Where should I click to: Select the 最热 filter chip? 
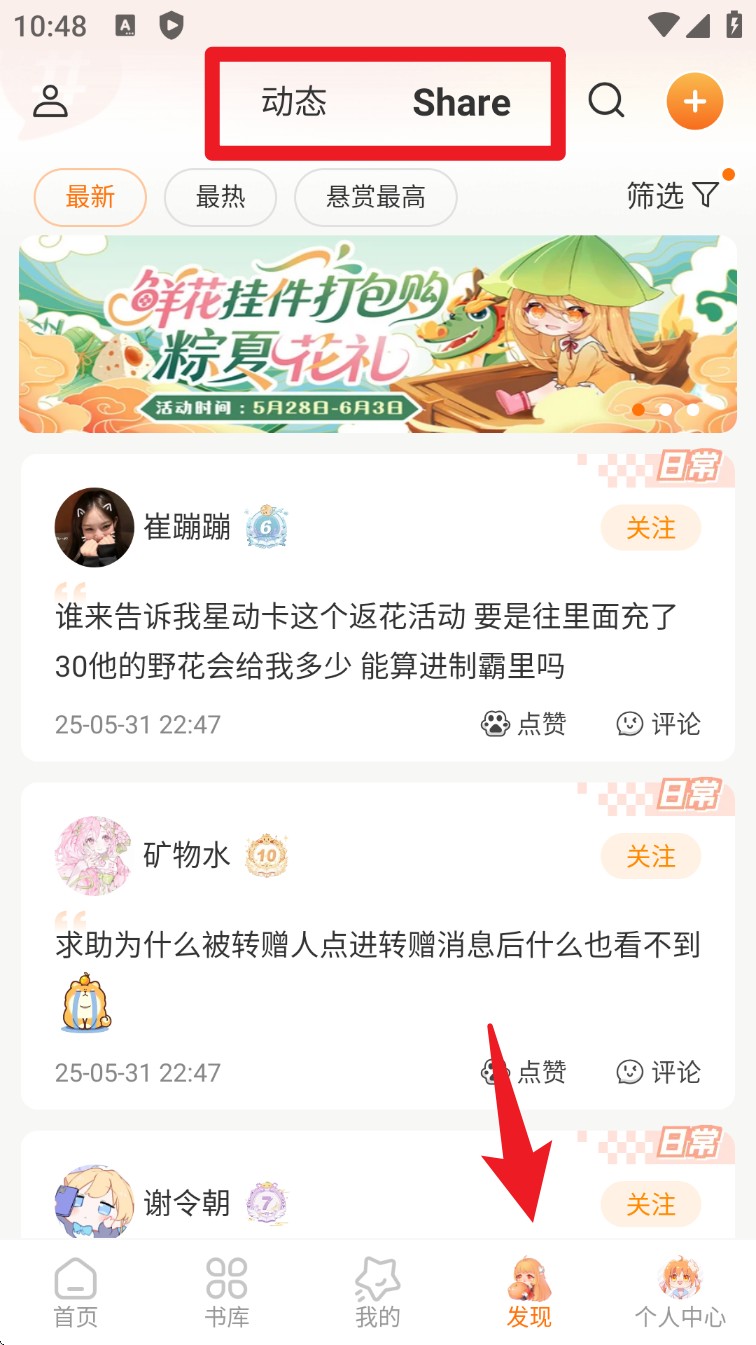click(220, 197)
